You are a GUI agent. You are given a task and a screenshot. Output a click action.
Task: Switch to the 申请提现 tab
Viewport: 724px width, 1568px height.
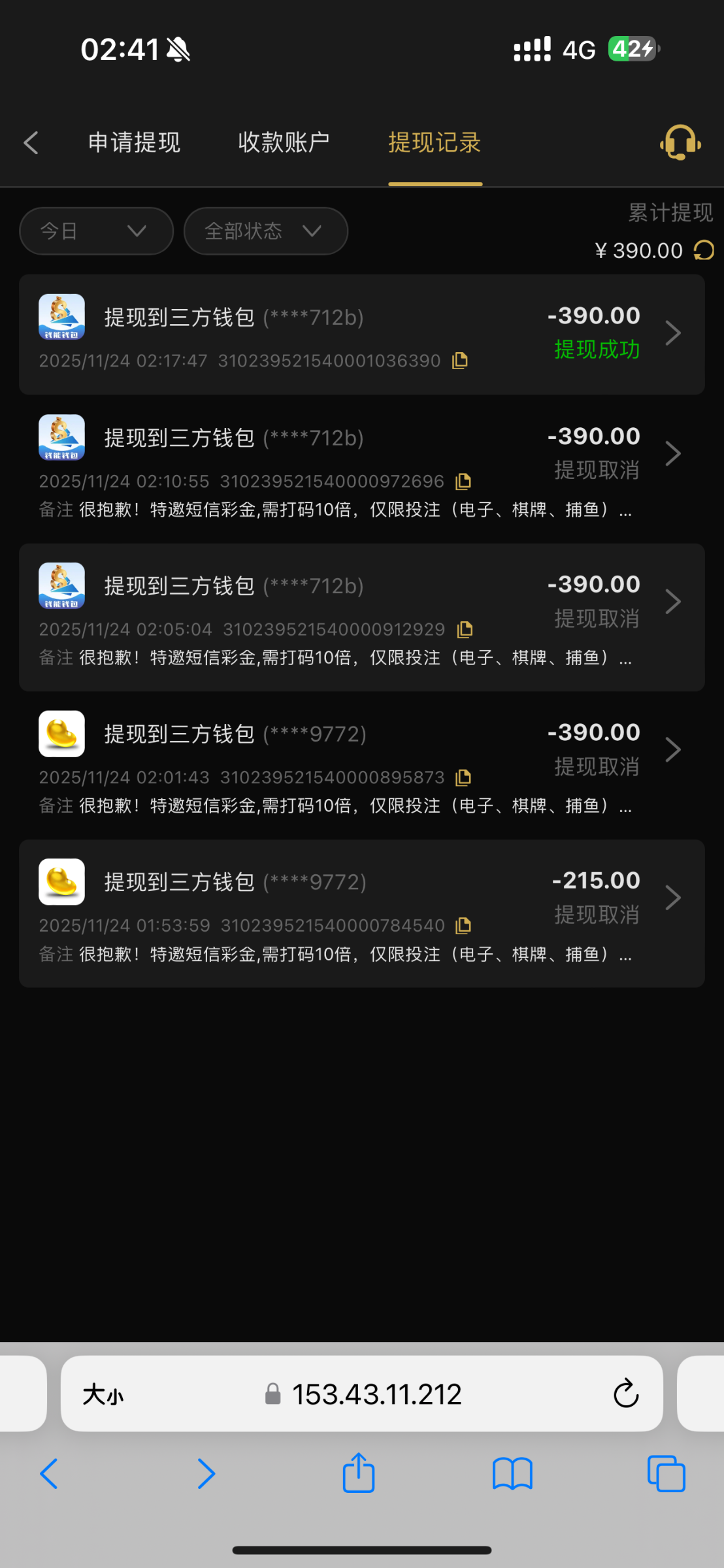(134, 142)
